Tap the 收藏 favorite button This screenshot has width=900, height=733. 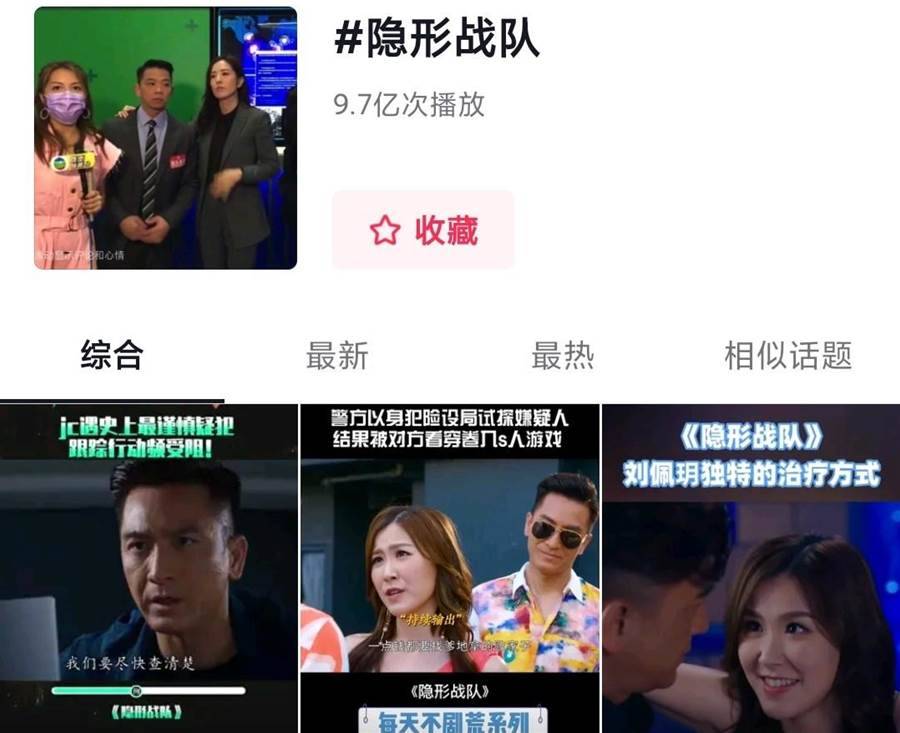423,230
